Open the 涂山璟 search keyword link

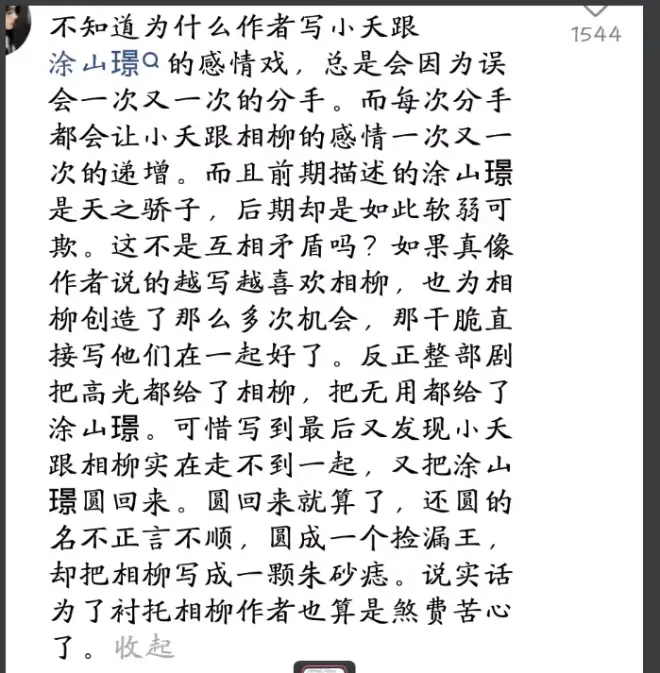(x=103, y=64)
